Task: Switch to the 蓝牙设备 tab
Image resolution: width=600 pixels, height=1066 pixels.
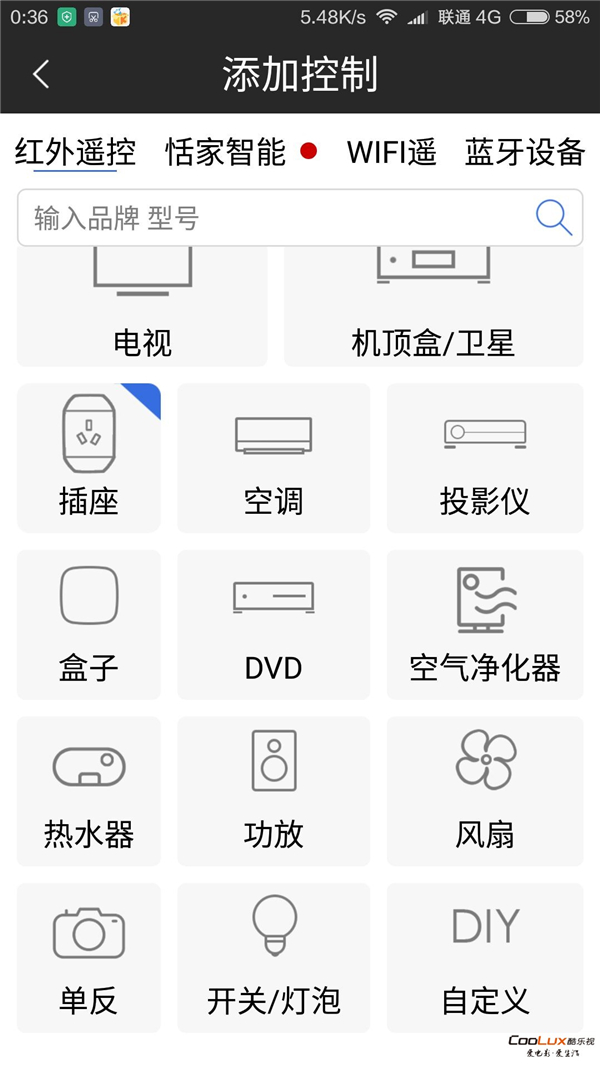Action: (x=525, y=152)
